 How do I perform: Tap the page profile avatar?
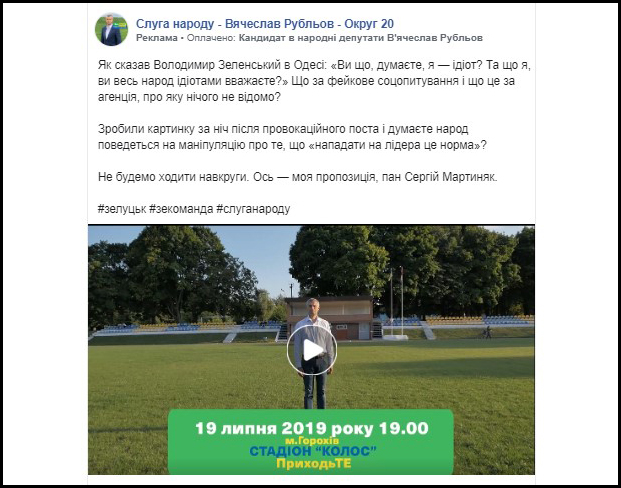(x=112, y=29)
